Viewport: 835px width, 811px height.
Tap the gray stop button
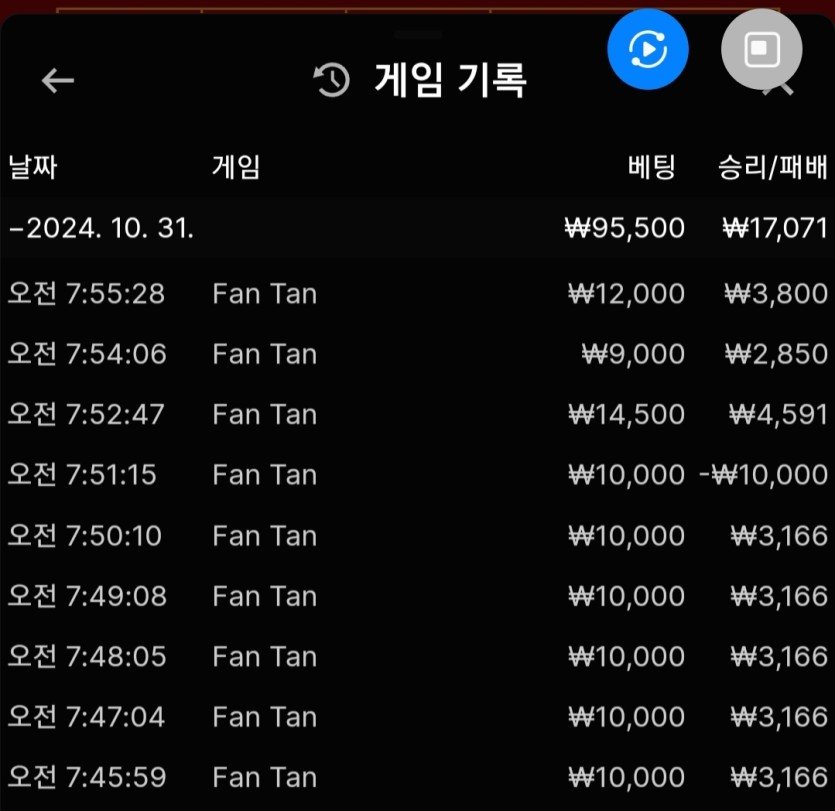pyautogui.click(x=761, y=48)
